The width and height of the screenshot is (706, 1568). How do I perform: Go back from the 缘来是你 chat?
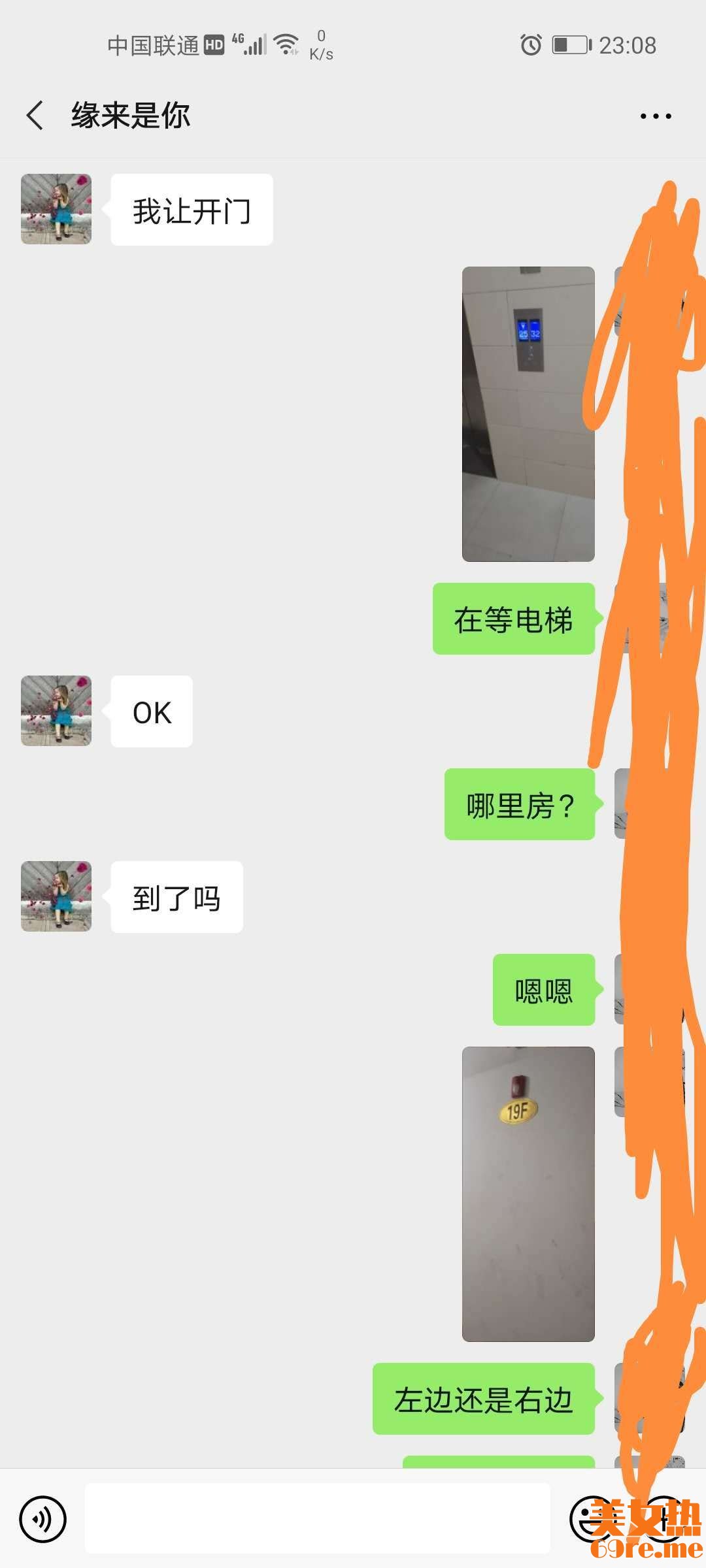pos(35,116)
